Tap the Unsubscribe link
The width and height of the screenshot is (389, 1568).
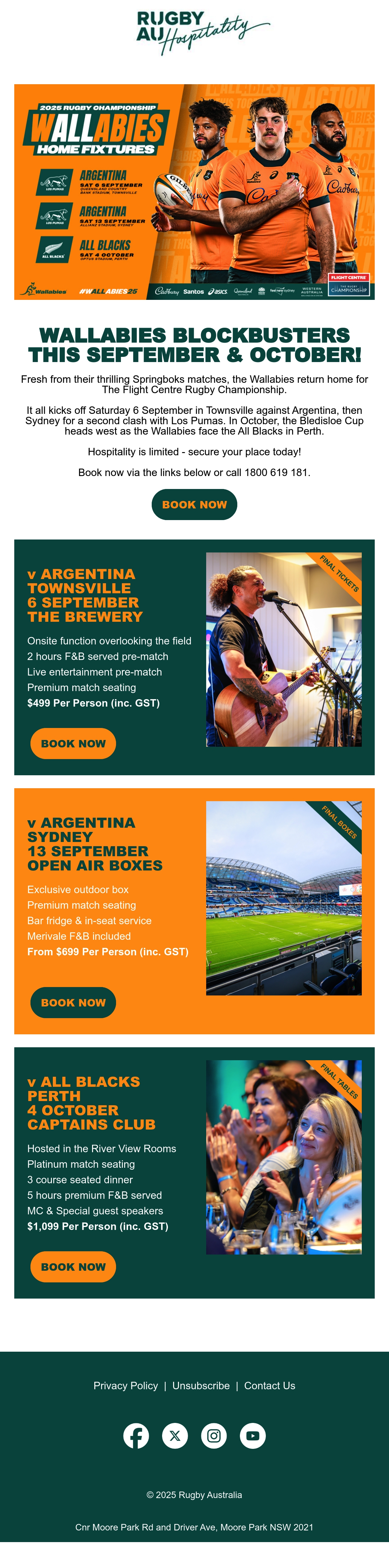201,1385
